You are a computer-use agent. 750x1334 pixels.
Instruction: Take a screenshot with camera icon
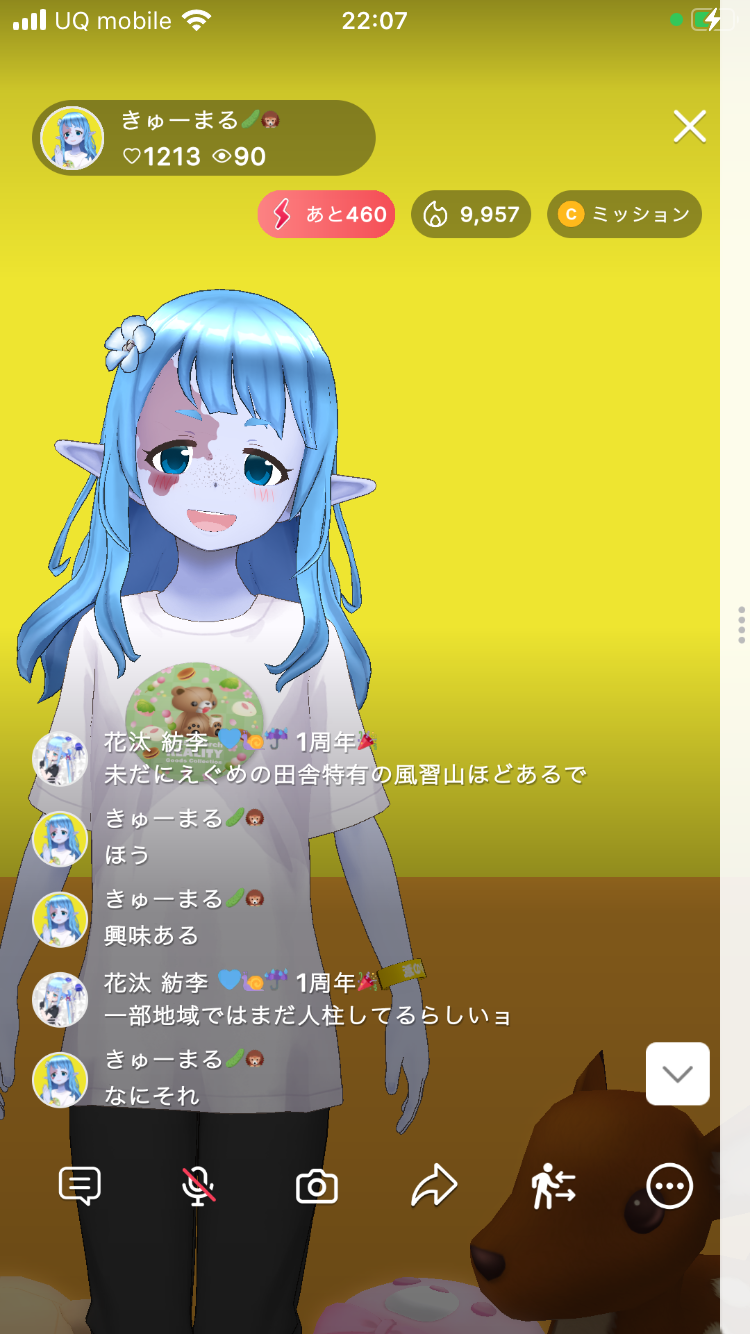[x=317, y=1187]
